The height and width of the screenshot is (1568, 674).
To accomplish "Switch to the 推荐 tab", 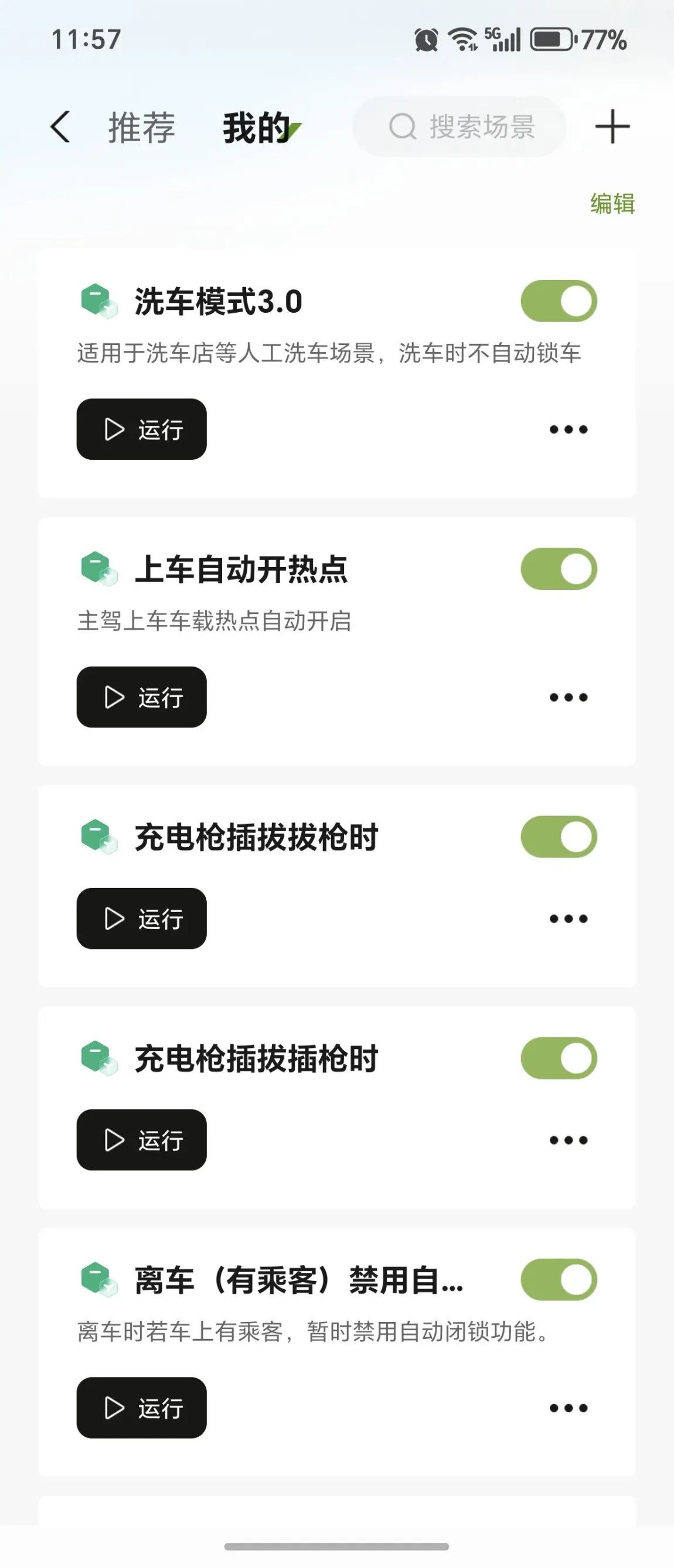I will point(141,128).
